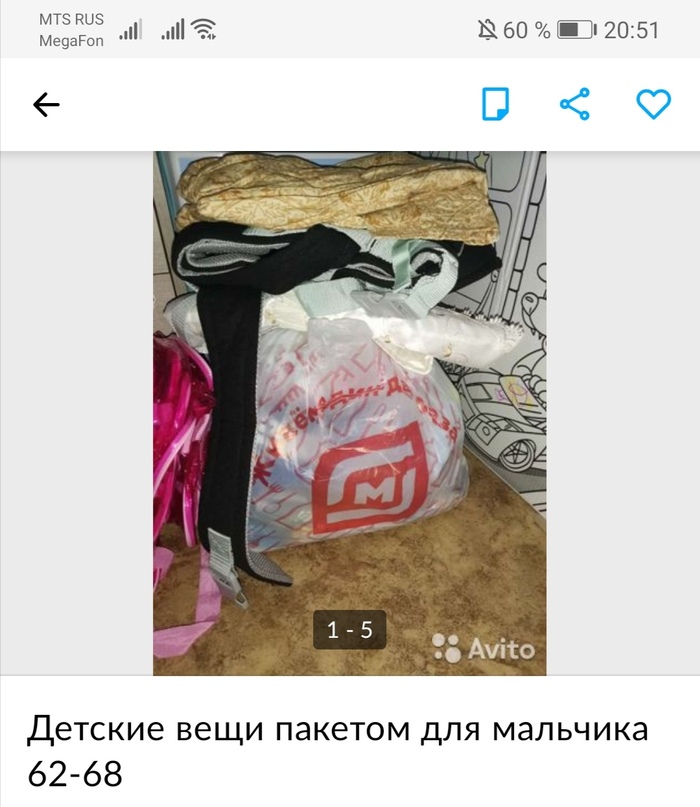
Task: Go back to the previous screen
Action: pyautogui.click(x=46, y=105)
